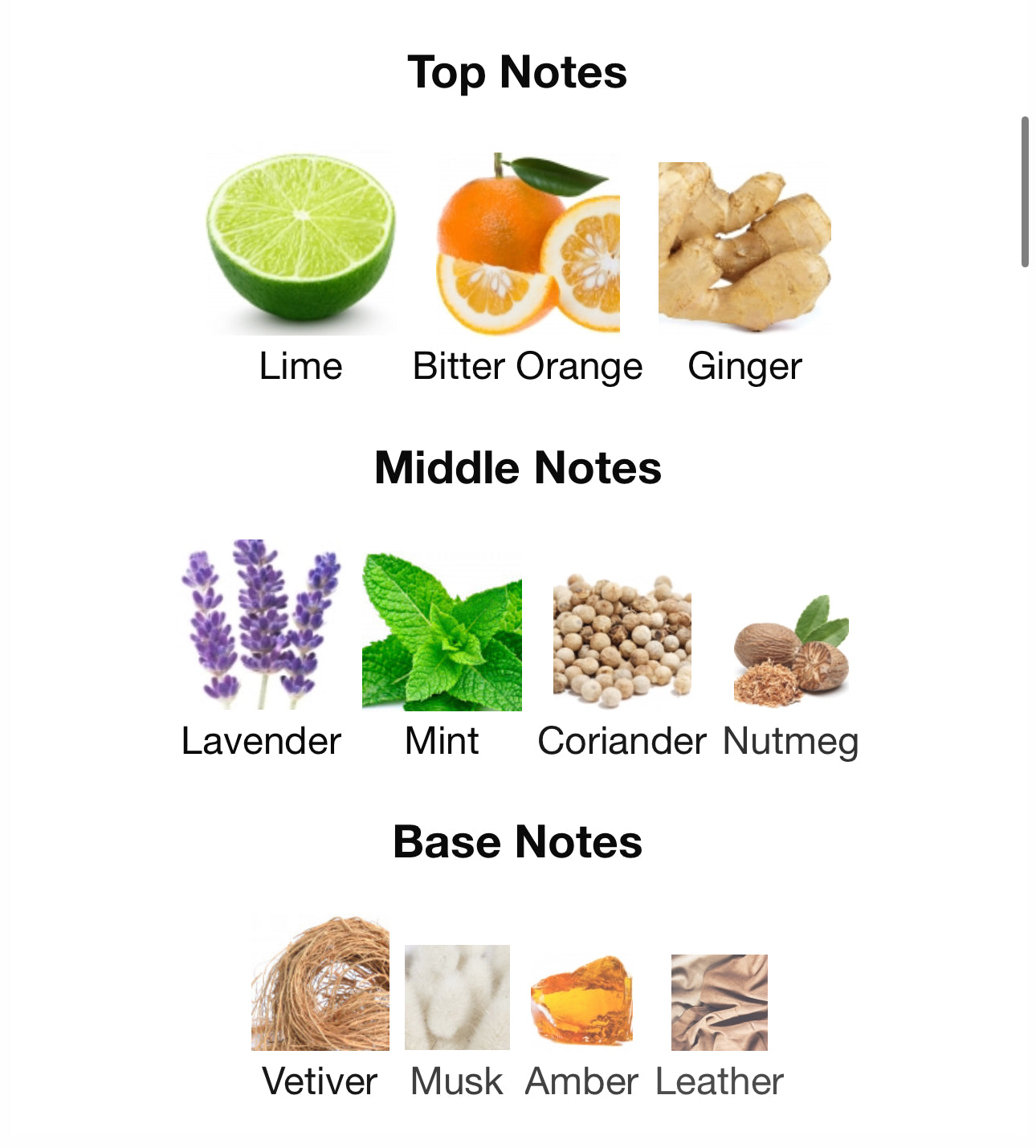Open the Amber note
The width and height of the screenshot is (1036, 1148).
581,1000
